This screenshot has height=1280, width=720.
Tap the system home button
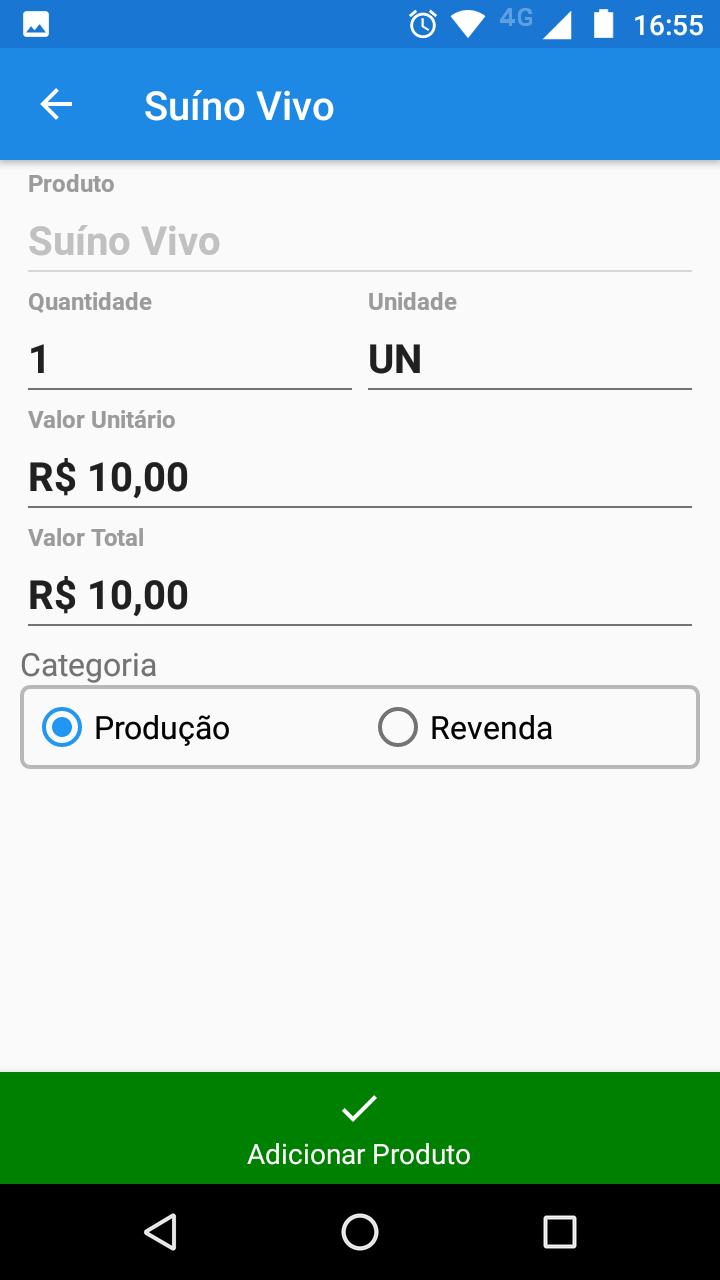pyautogui.click(x=359, y=1232)
